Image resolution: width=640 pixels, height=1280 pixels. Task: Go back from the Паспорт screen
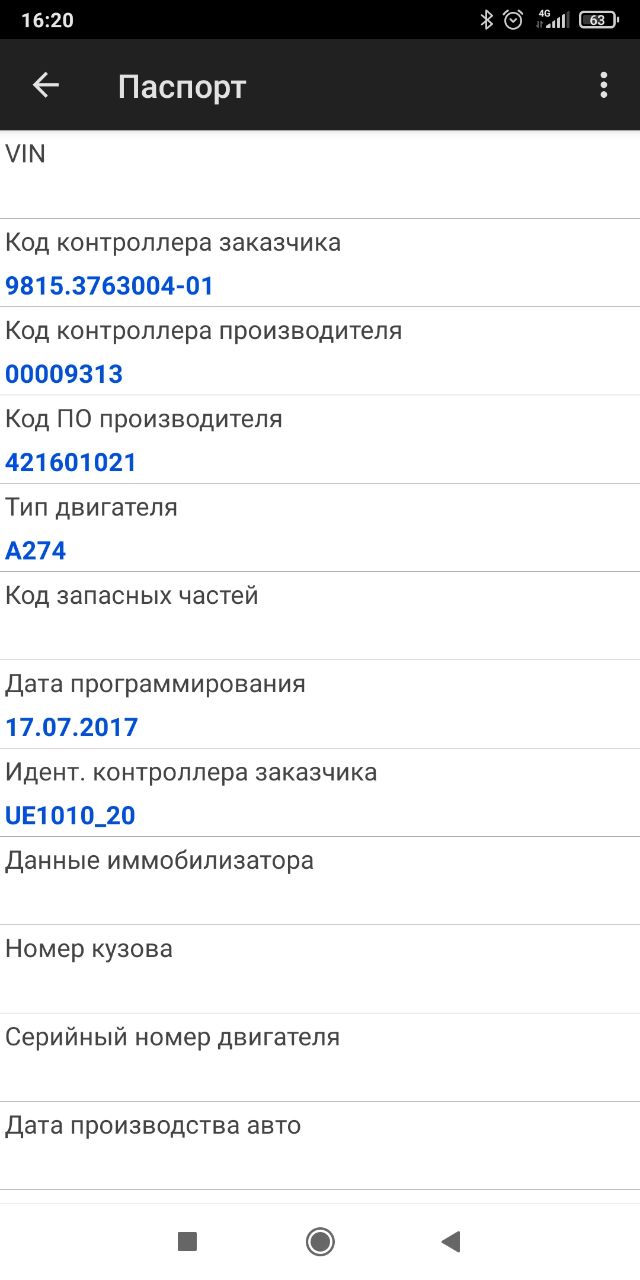coord(46,86)
